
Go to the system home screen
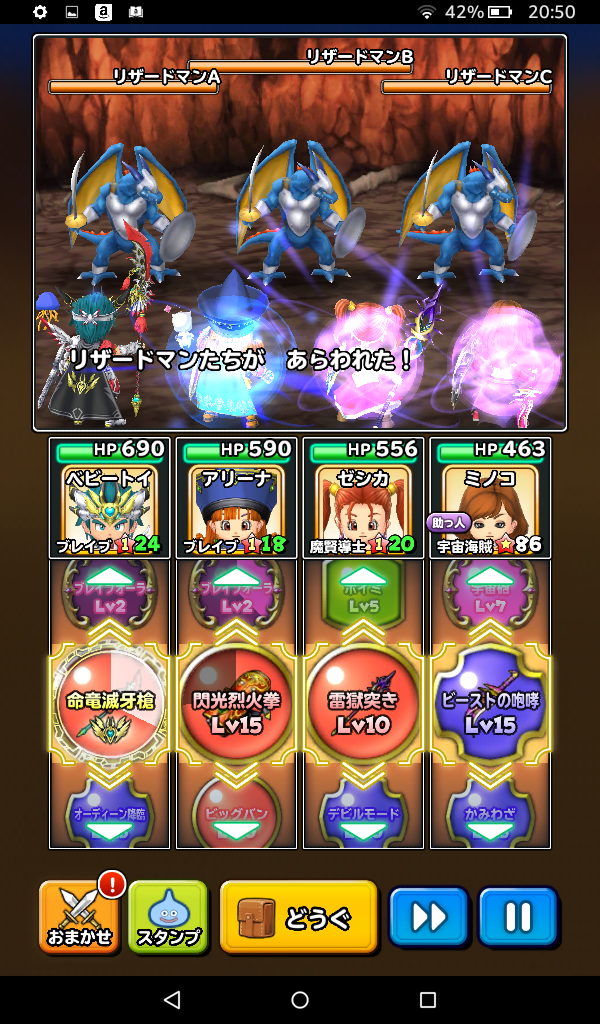coord(300,1000)
